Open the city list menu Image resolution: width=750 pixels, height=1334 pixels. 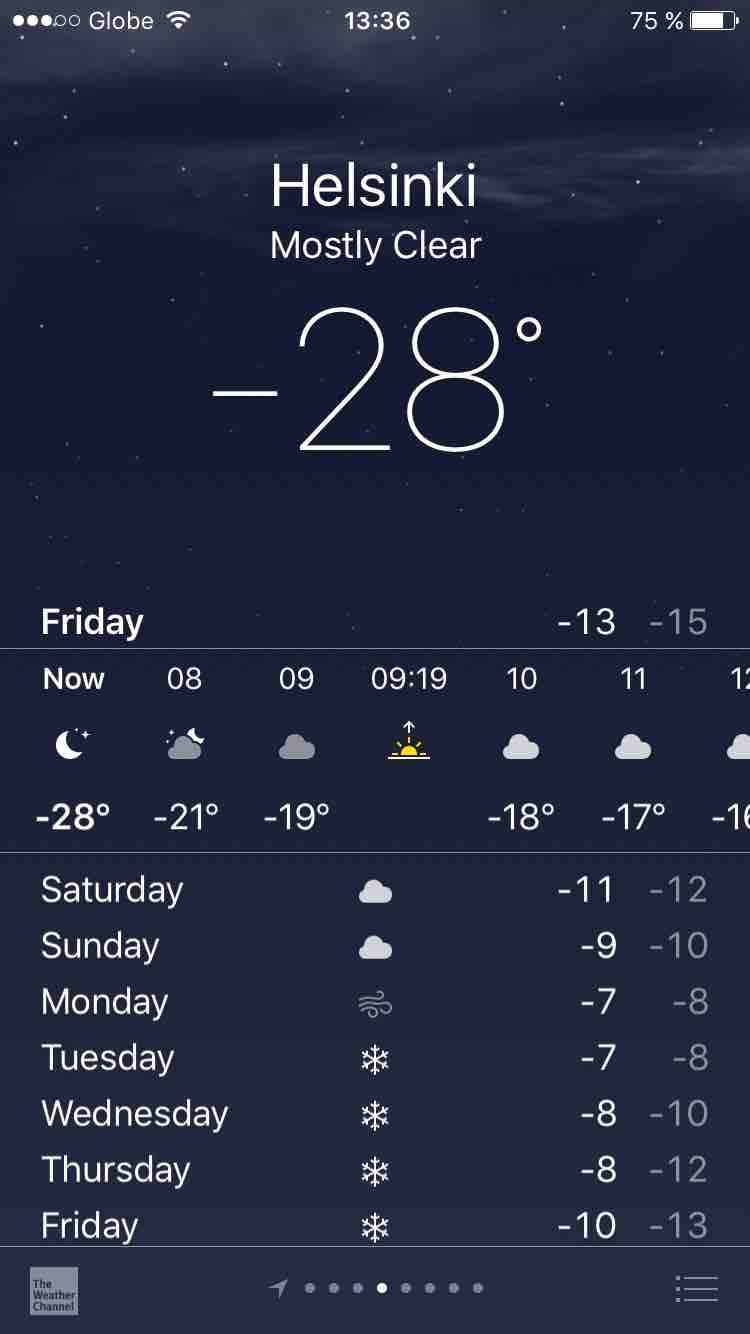[696, 1289]
